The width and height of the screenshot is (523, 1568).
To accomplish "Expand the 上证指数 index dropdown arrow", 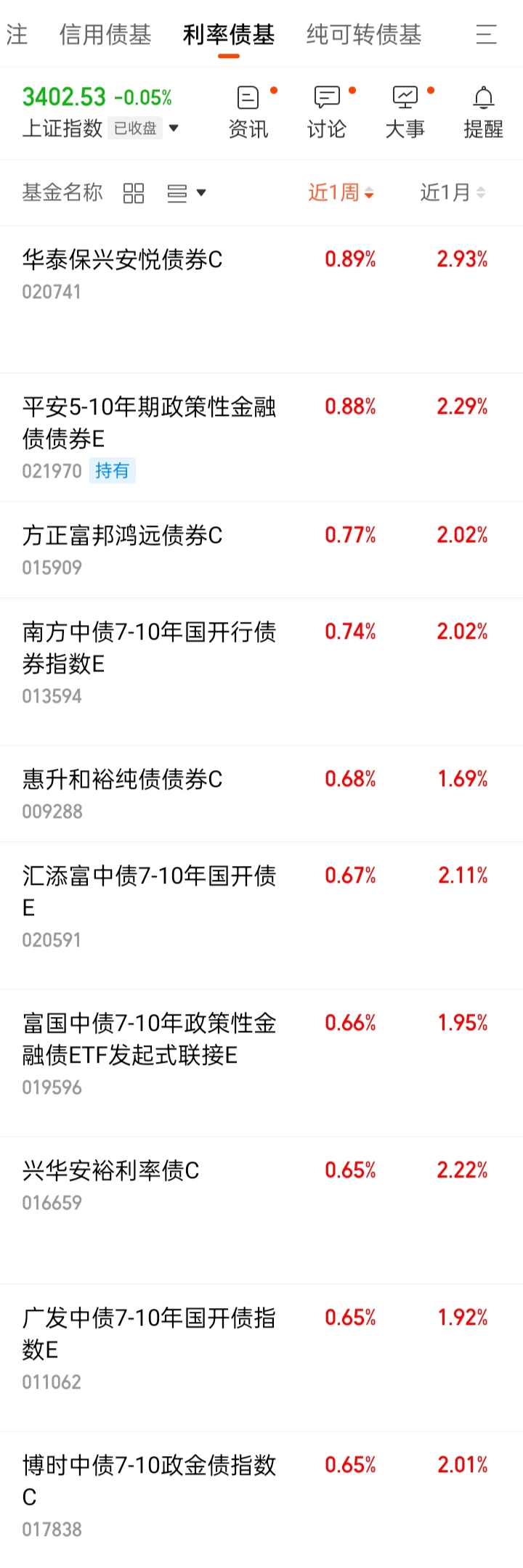I will (174, 128).
